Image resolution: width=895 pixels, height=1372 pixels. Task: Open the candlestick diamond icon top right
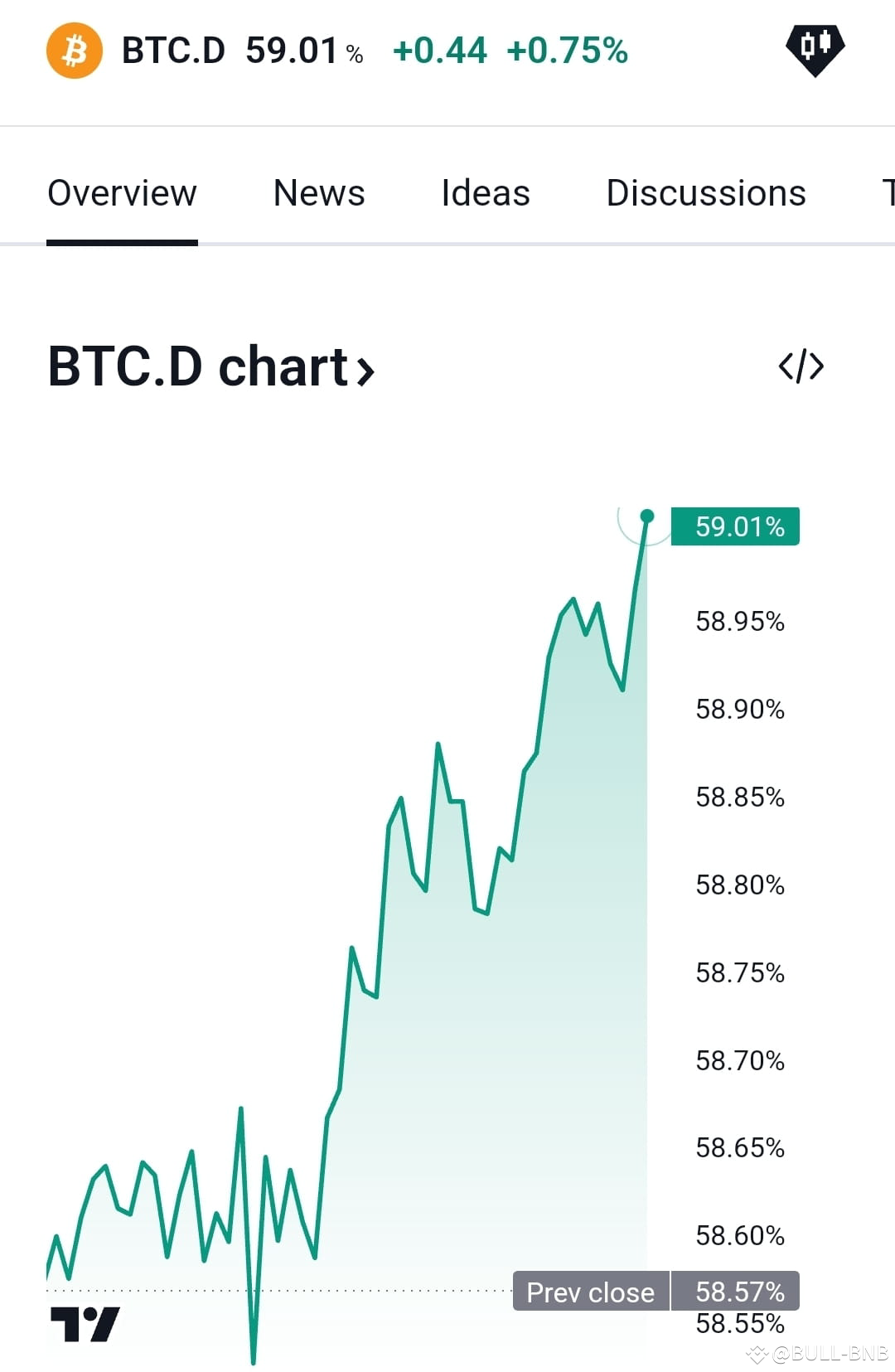(814, 51)
